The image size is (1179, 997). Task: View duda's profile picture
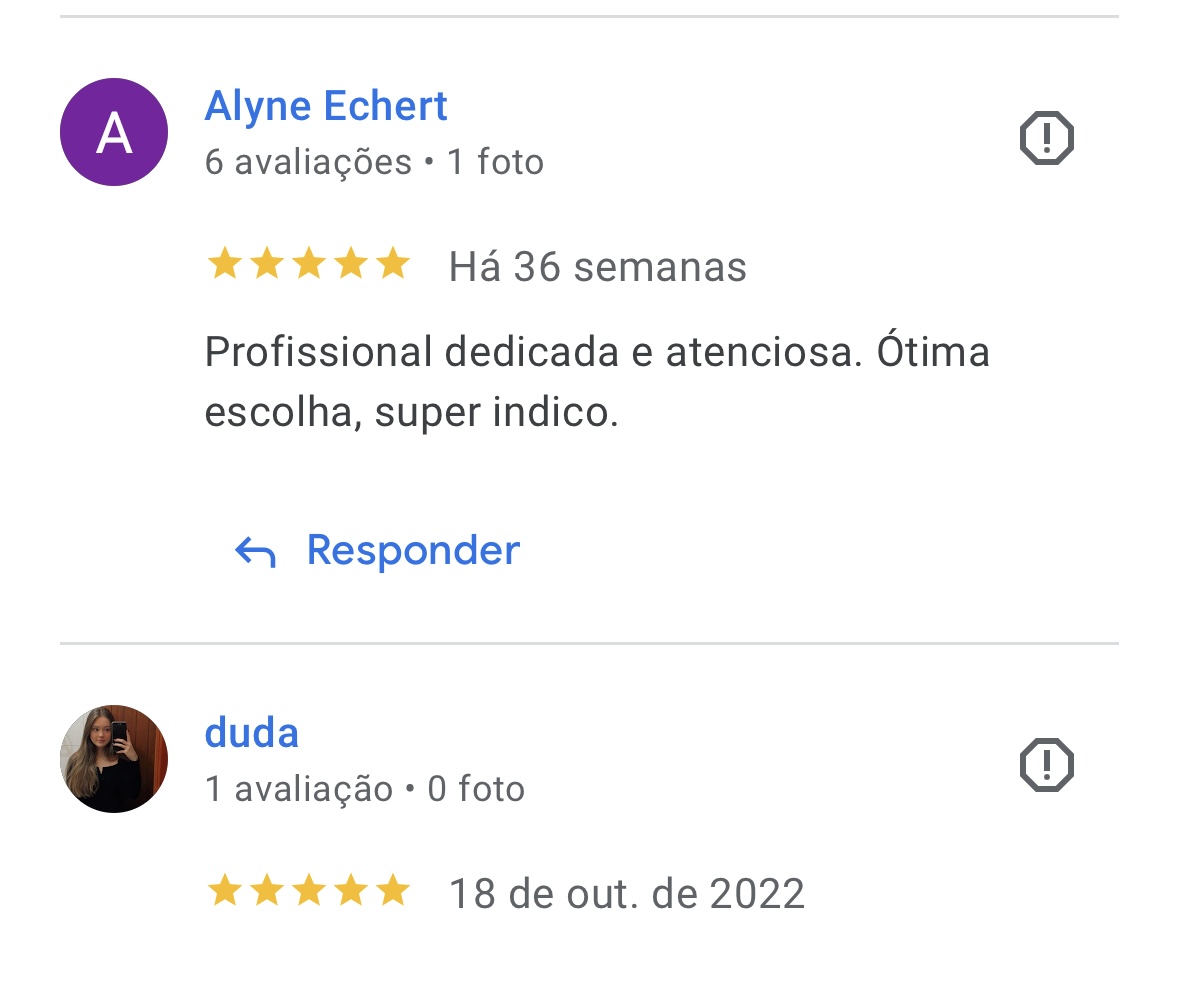(114, 759)
